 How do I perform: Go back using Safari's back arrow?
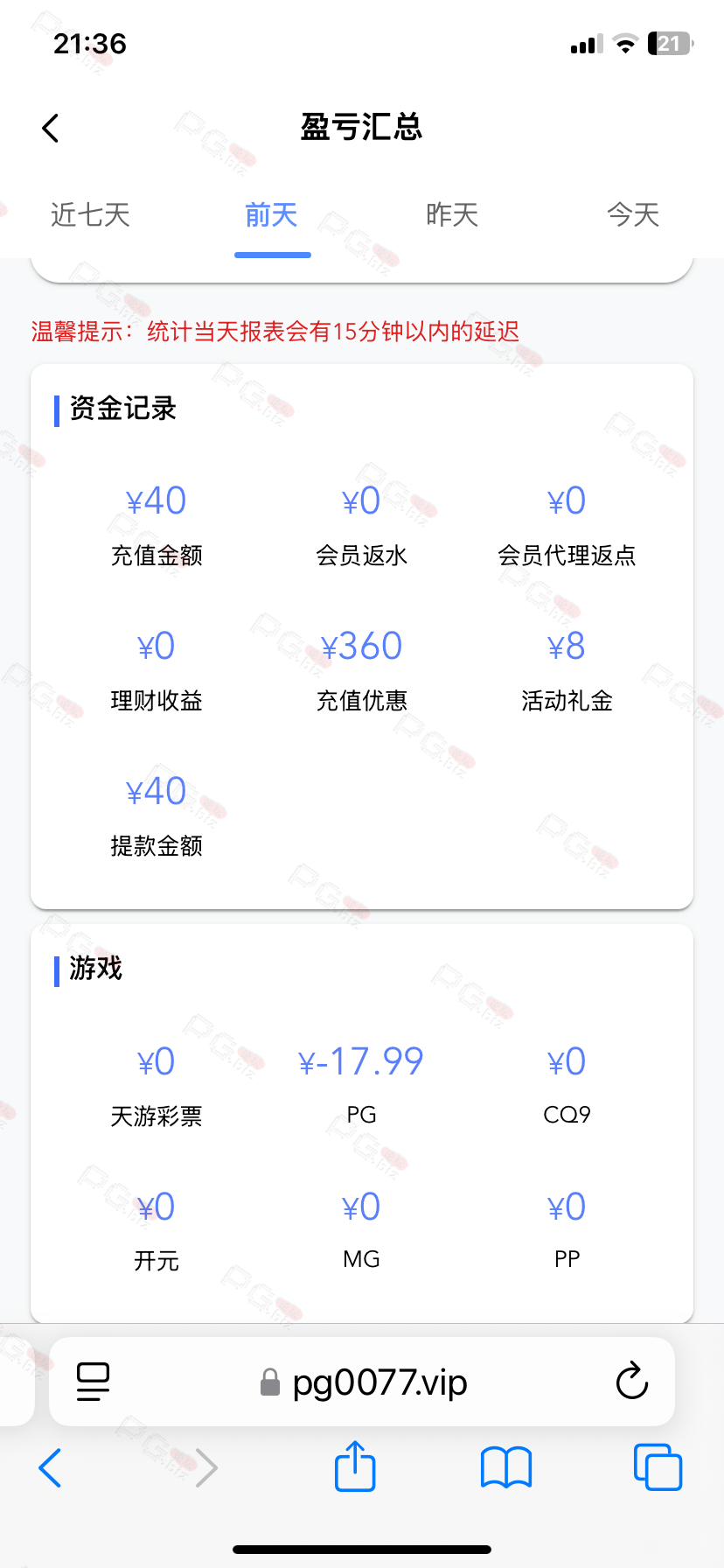pyautogui.click(x=51, y=1467)
